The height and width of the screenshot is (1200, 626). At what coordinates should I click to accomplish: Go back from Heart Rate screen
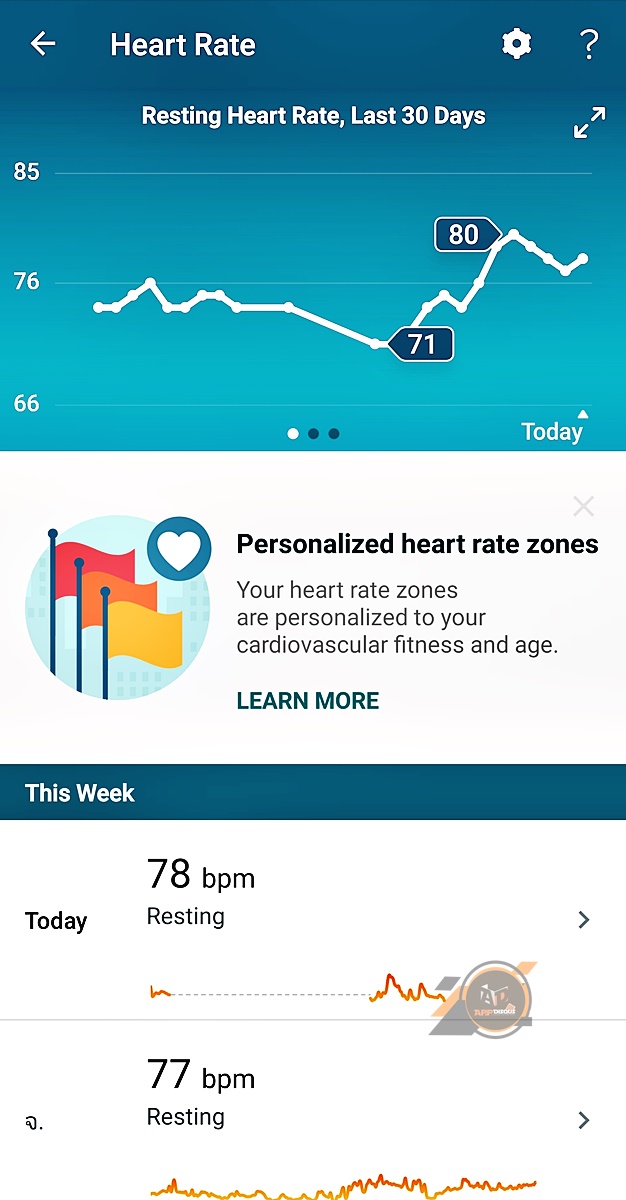click(43, 44)
